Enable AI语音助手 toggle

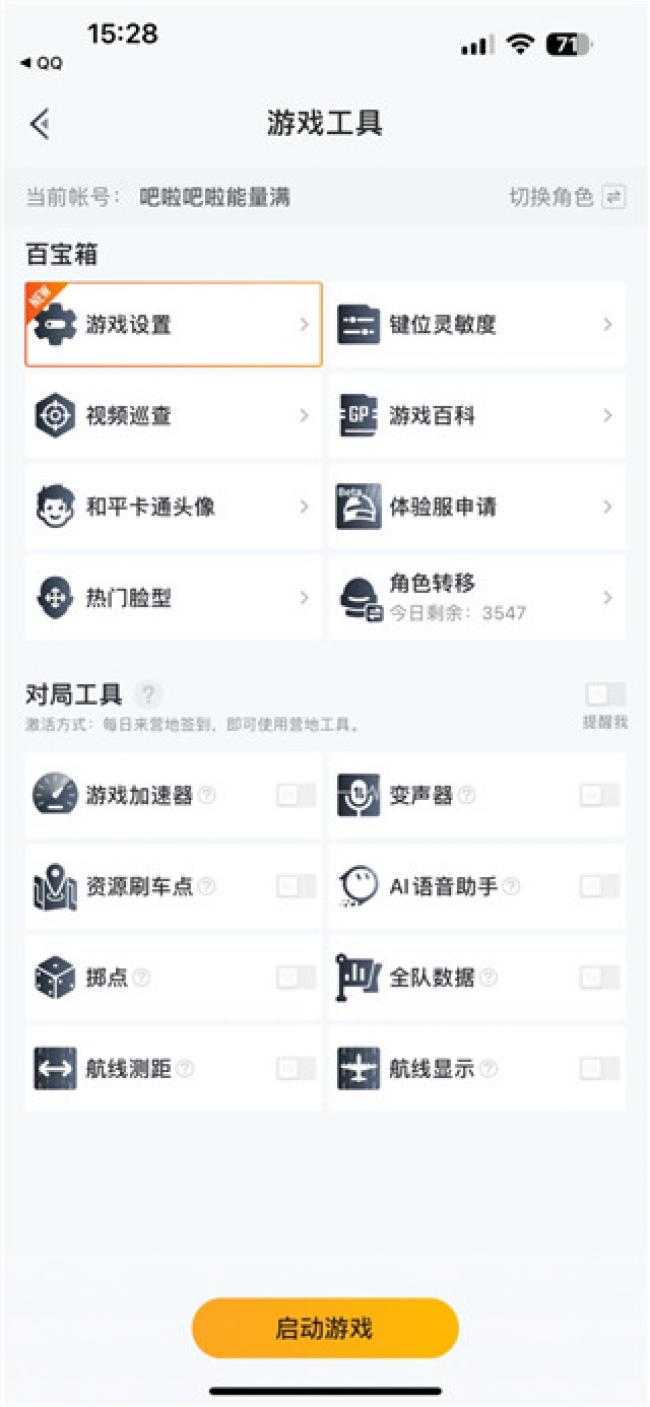(x=599, y=887)
